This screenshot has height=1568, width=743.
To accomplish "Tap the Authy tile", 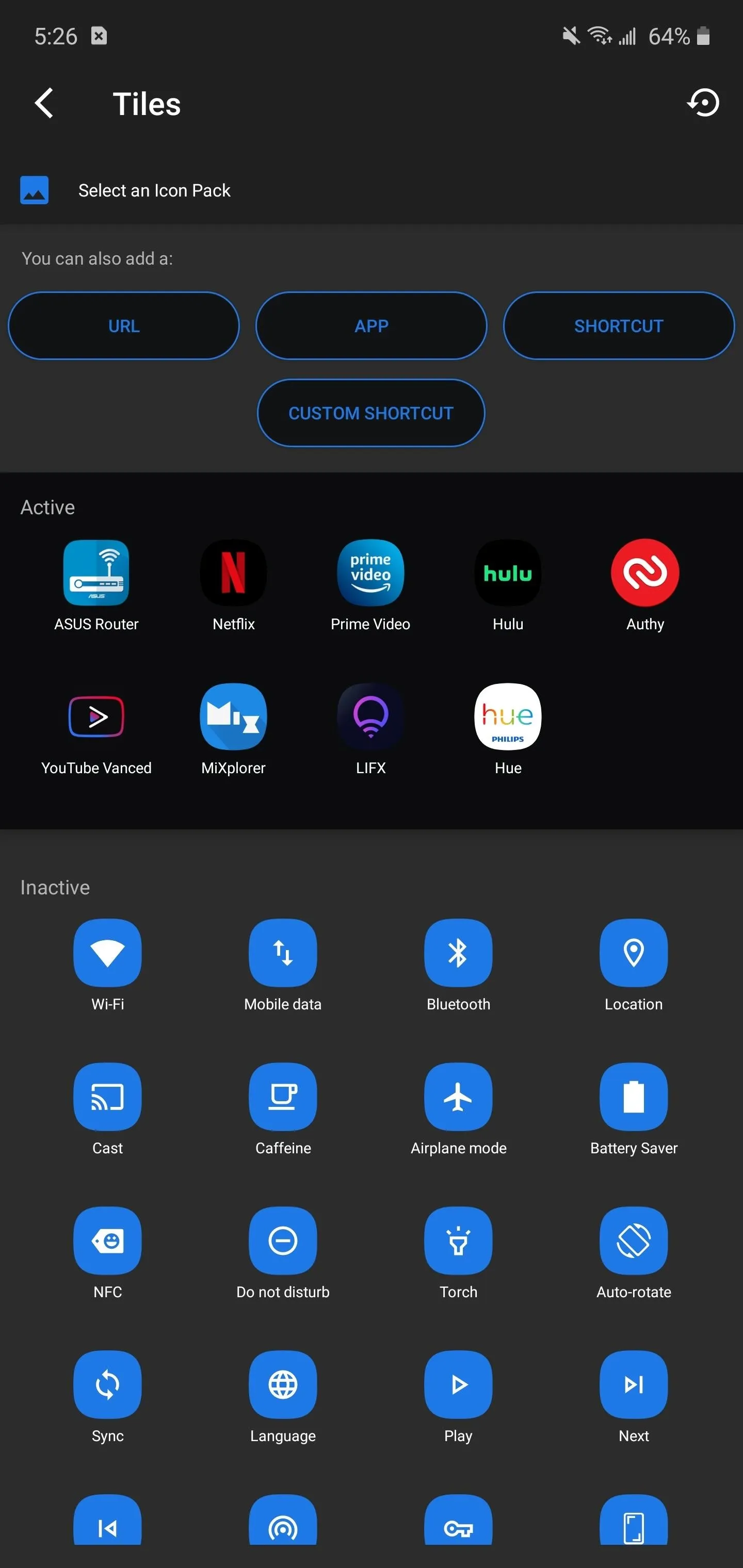I will pyautogui.click(x=645, y=585).
